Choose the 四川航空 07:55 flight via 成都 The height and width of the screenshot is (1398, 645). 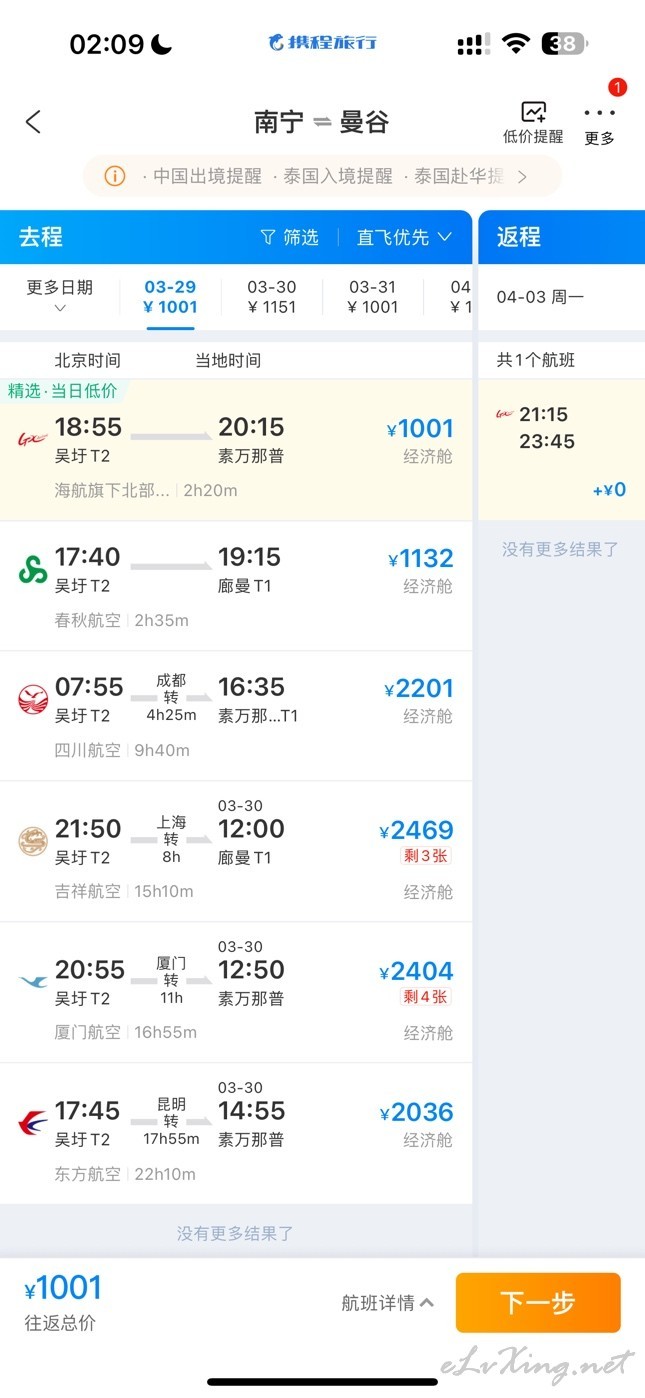point(236,716)
